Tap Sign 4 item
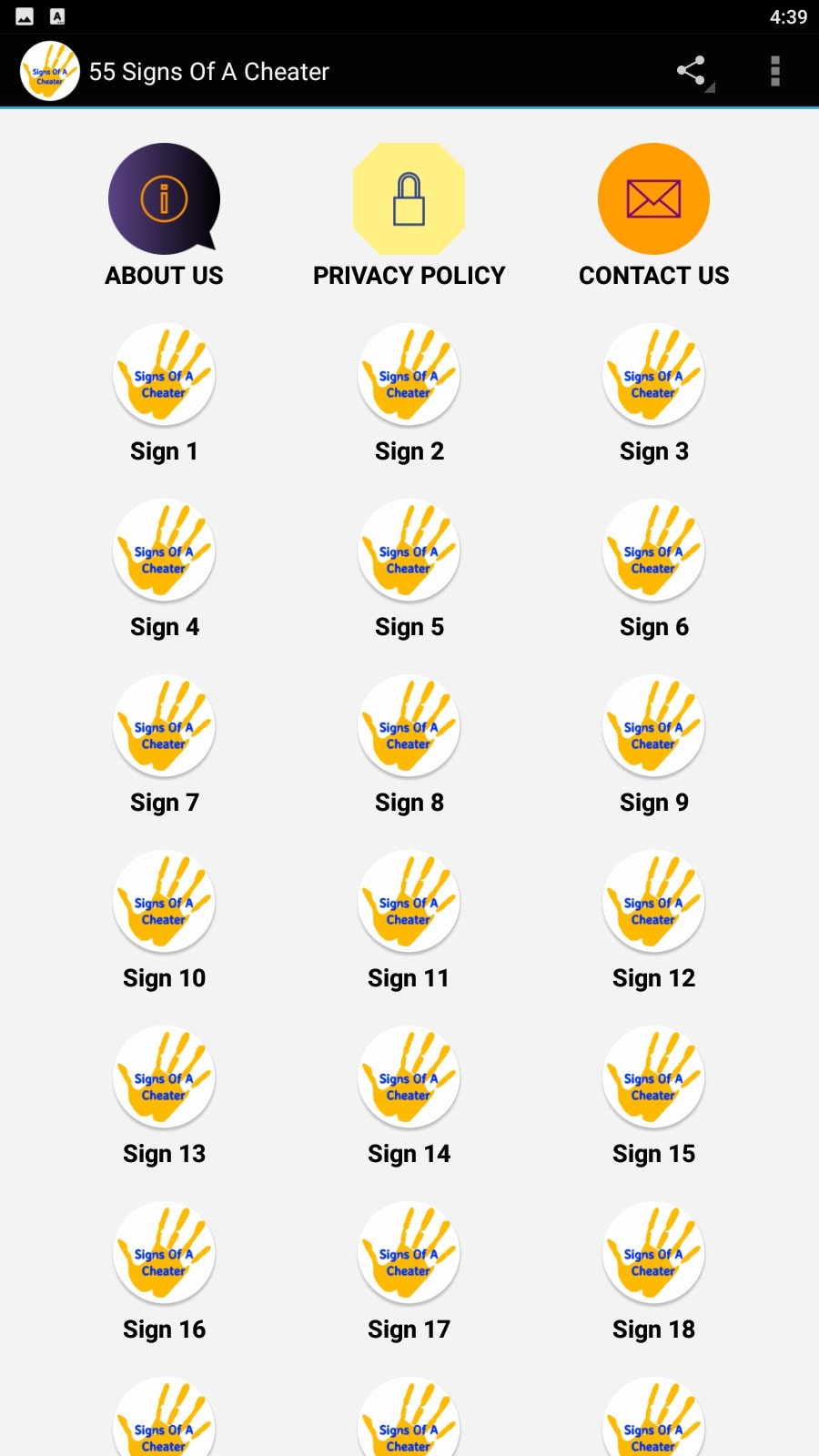The height and width of the screenshot is (1456, 819). (x=164, y=570)
